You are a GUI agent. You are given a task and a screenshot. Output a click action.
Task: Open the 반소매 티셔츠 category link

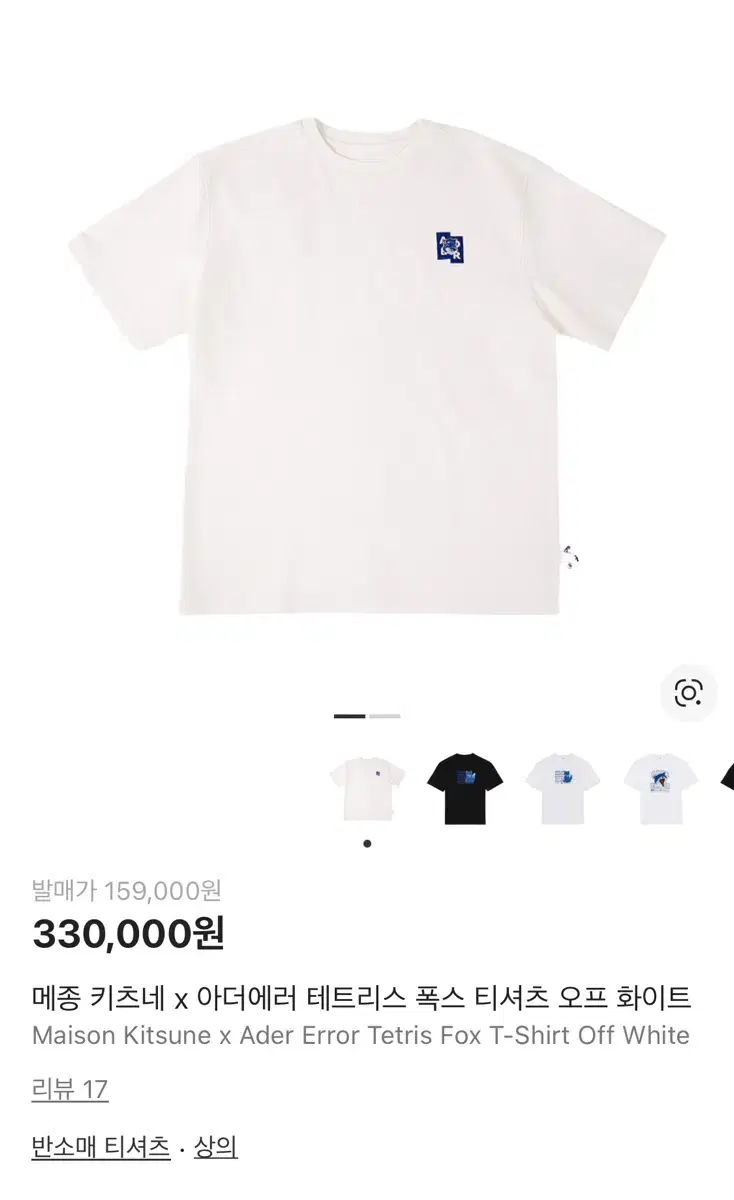pyautogui.click(x=101, y=1147)
